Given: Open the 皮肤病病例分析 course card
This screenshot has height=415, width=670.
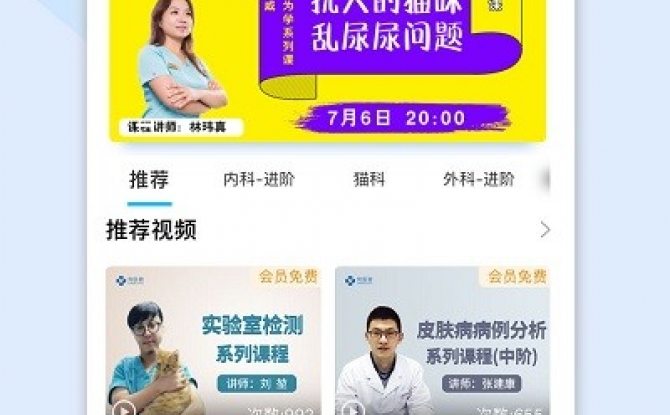Looking at the screenshot, I should 442,342.
